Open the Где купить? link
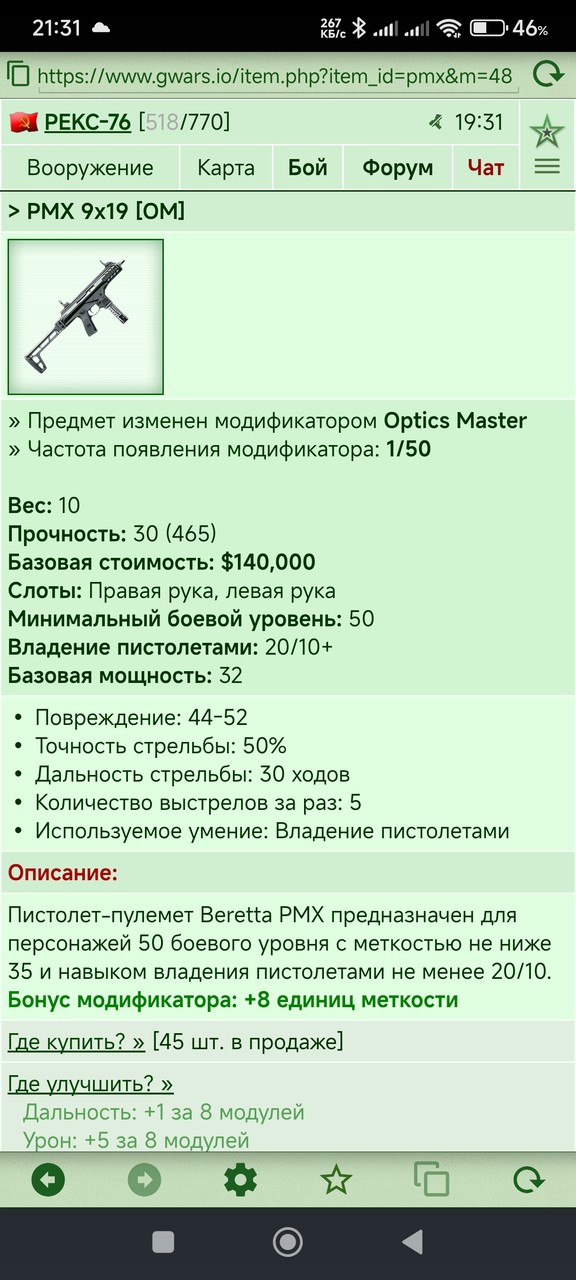The width and height of the screenshot is (576, 1280). point(76,1042)
